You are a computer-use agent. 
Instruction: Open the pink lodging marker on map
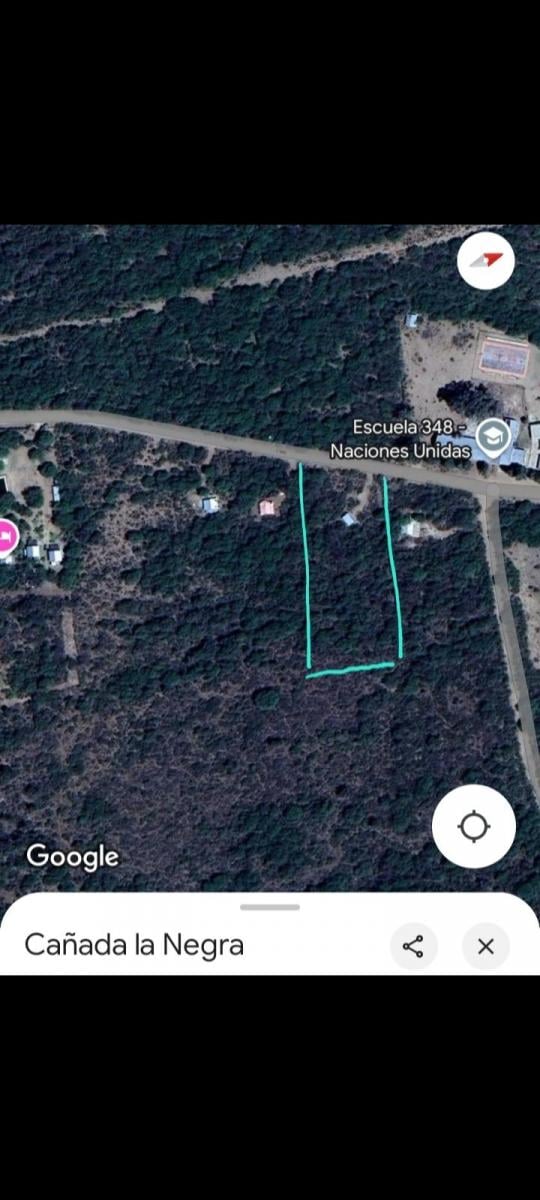(6, 538)
